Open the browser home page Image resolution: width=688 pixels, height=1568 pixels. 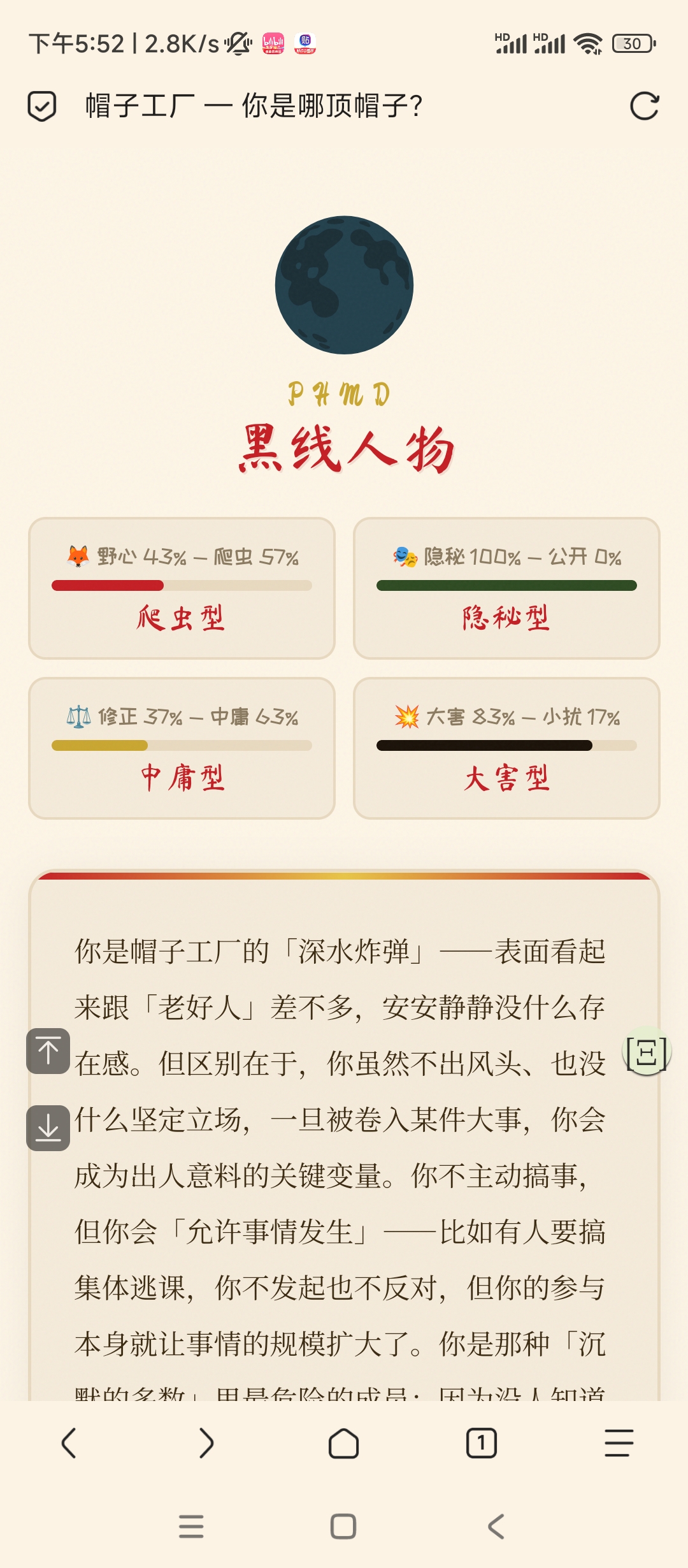pos(343,1443)
